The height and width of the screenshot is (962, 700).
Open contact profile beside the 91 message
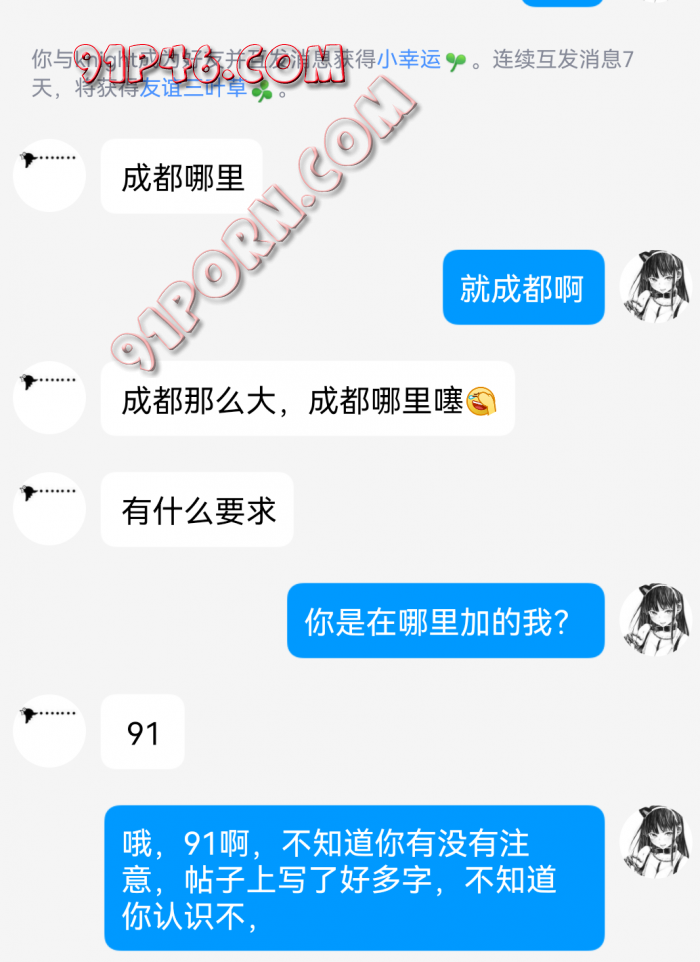49,731
